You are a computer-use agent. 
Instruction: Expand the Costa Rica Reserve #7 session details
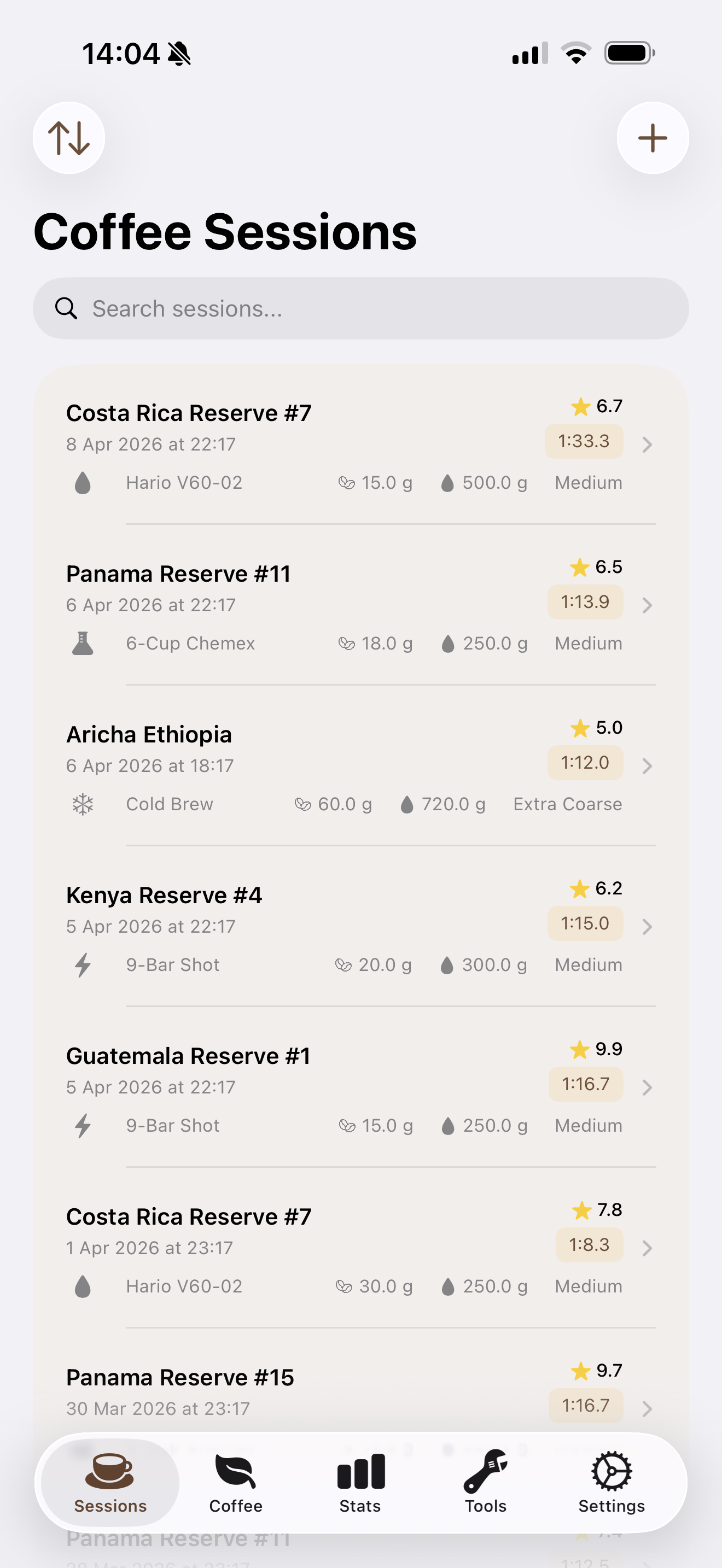[647, 444]
